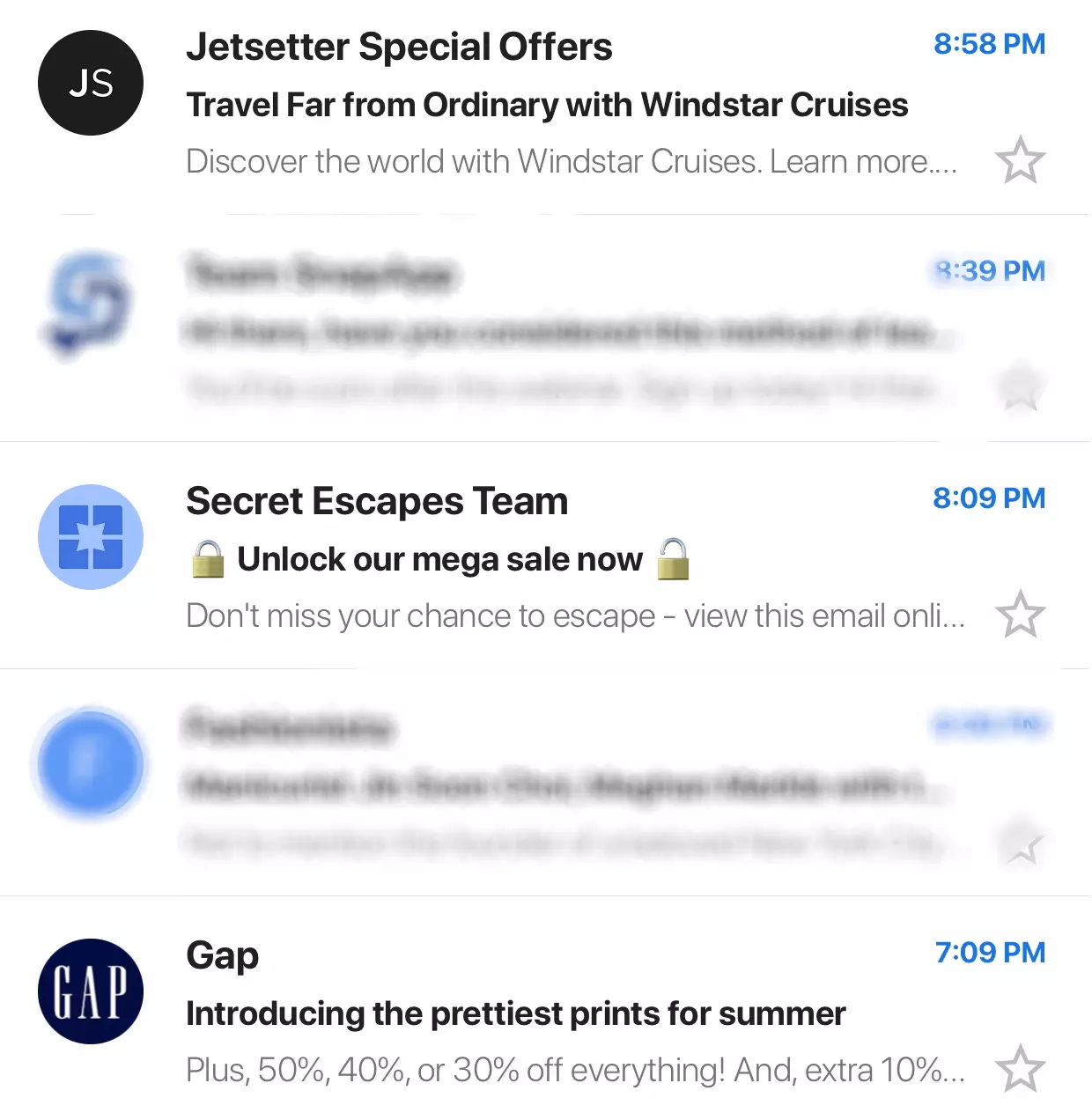Star the Gap summer prints email

(x=1020, y=1068)
